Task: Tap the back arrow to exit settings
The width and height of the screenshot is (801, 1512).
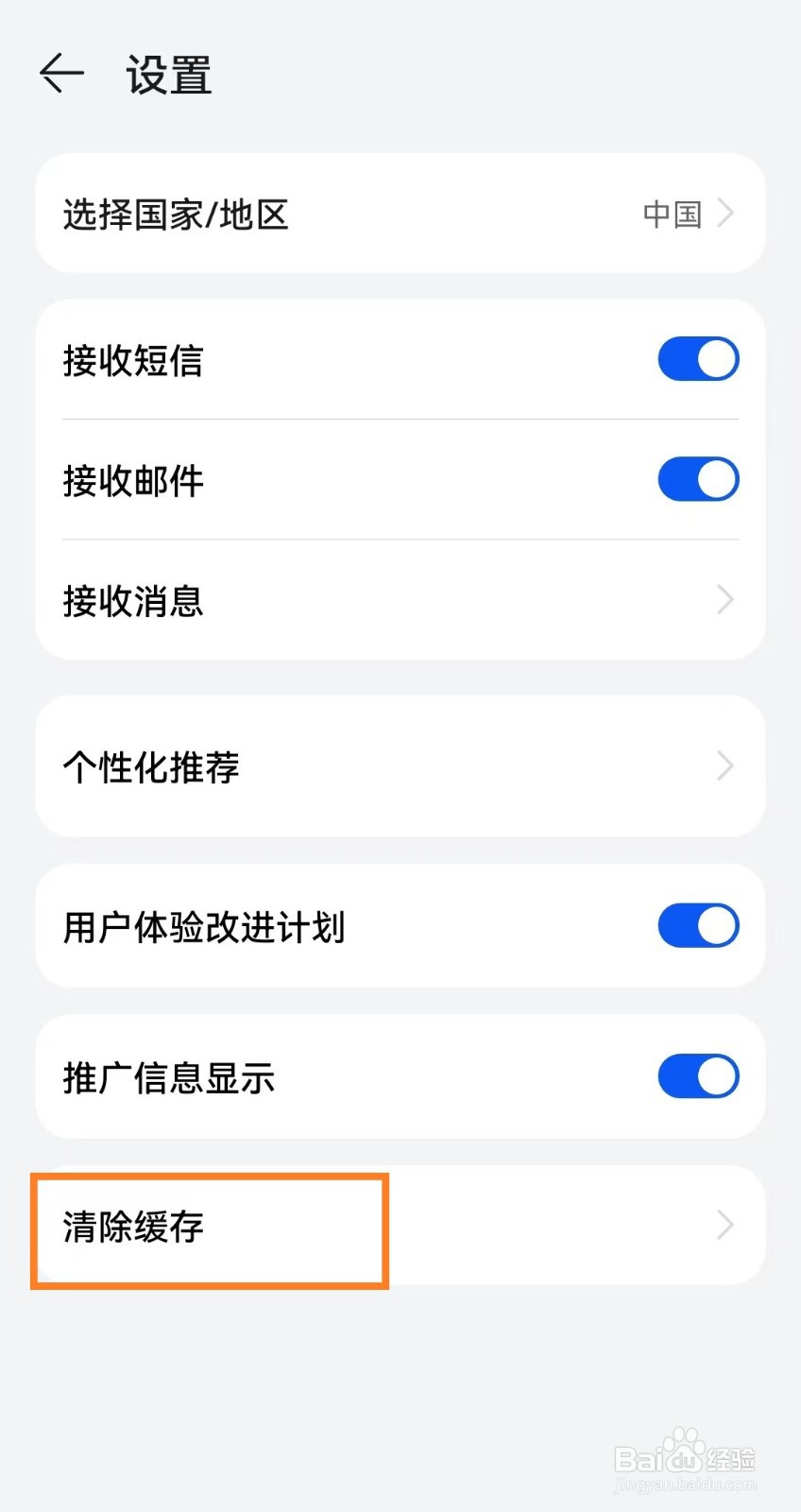Action: pyautogui.click(x=60, y=74)
